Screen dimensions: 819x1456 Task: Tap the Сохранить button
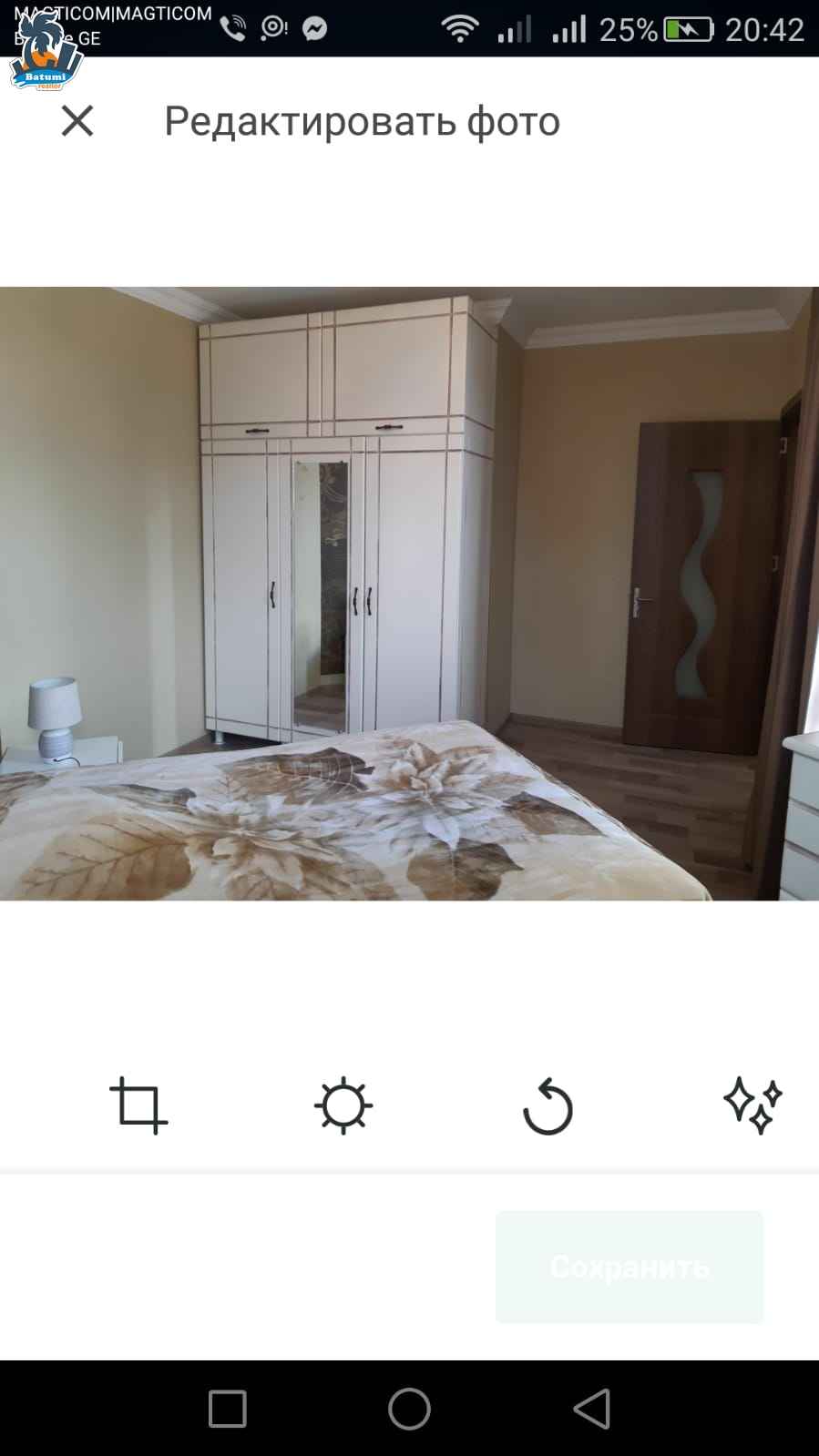(630, 1267)
